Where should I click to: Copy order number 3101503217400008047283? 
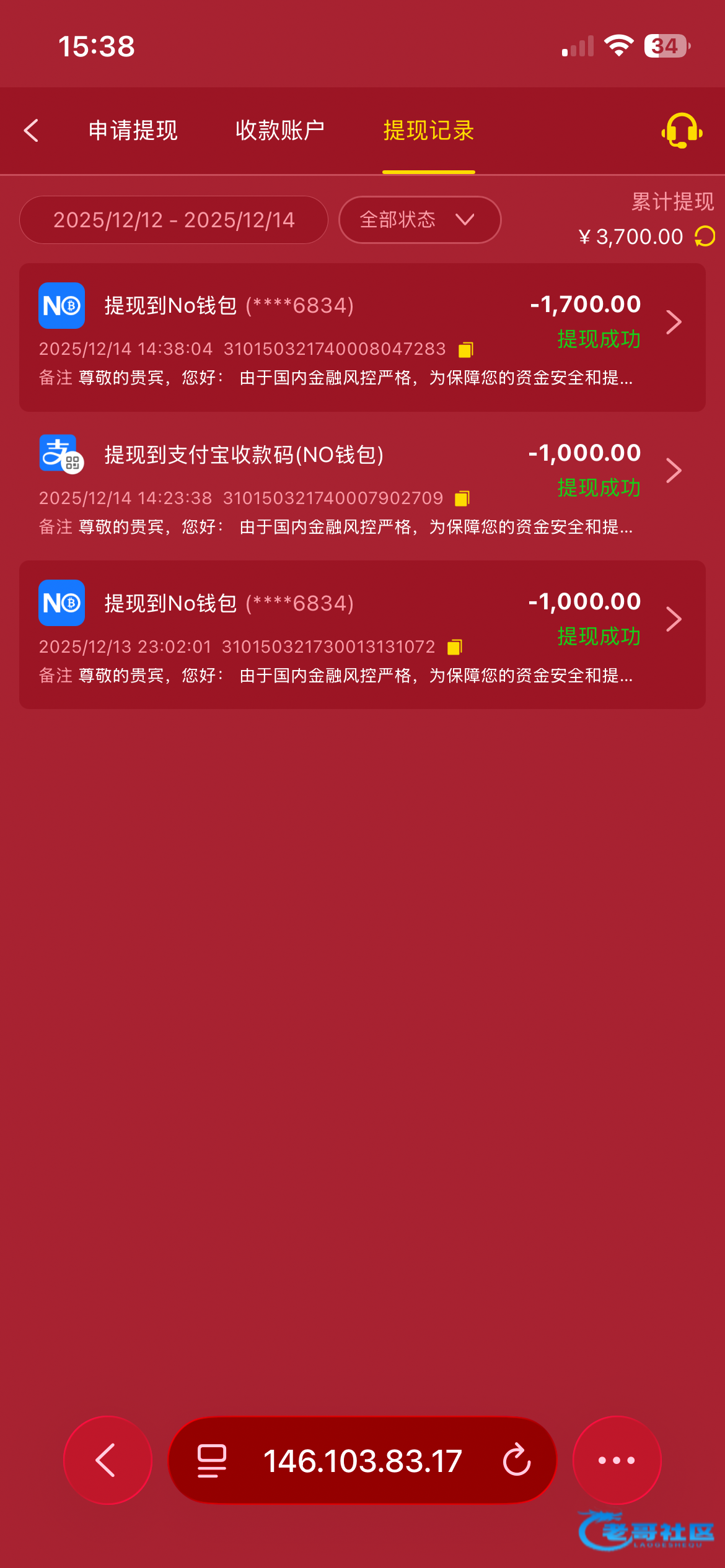pos(465,350)
